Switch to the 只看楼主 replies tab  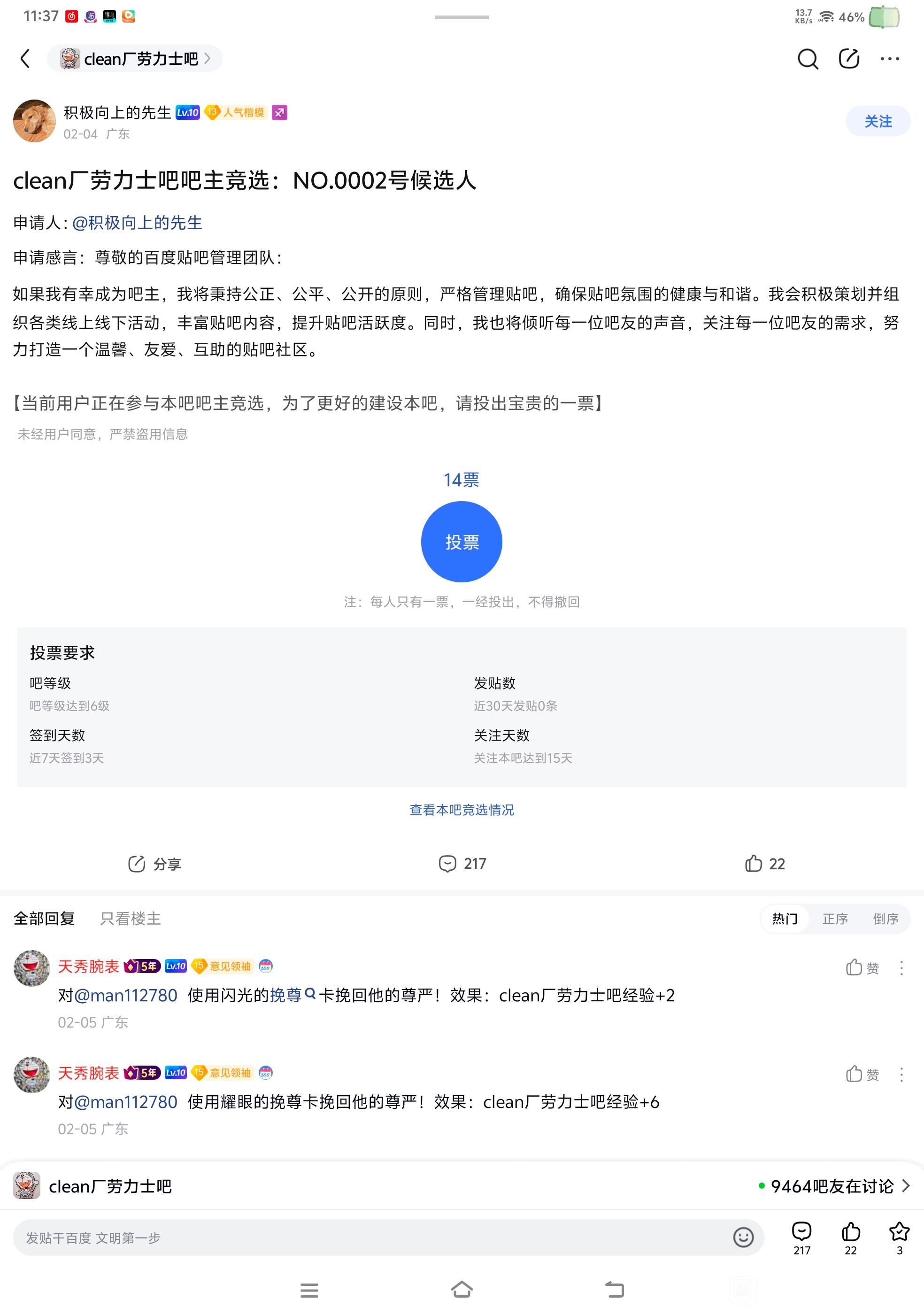[130, 919]
